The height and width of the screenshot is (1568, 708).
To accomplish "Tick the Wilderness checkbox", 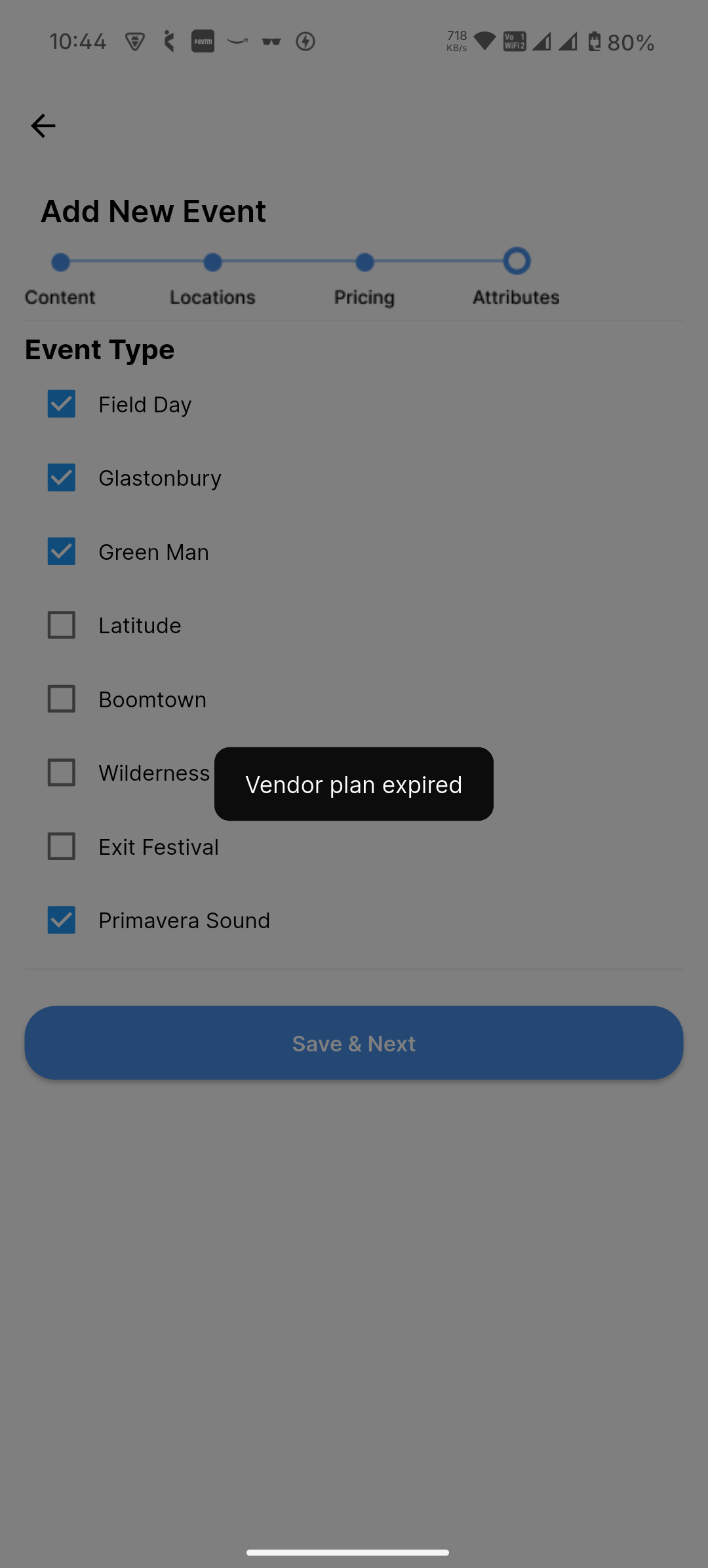I will pos(62,773).
